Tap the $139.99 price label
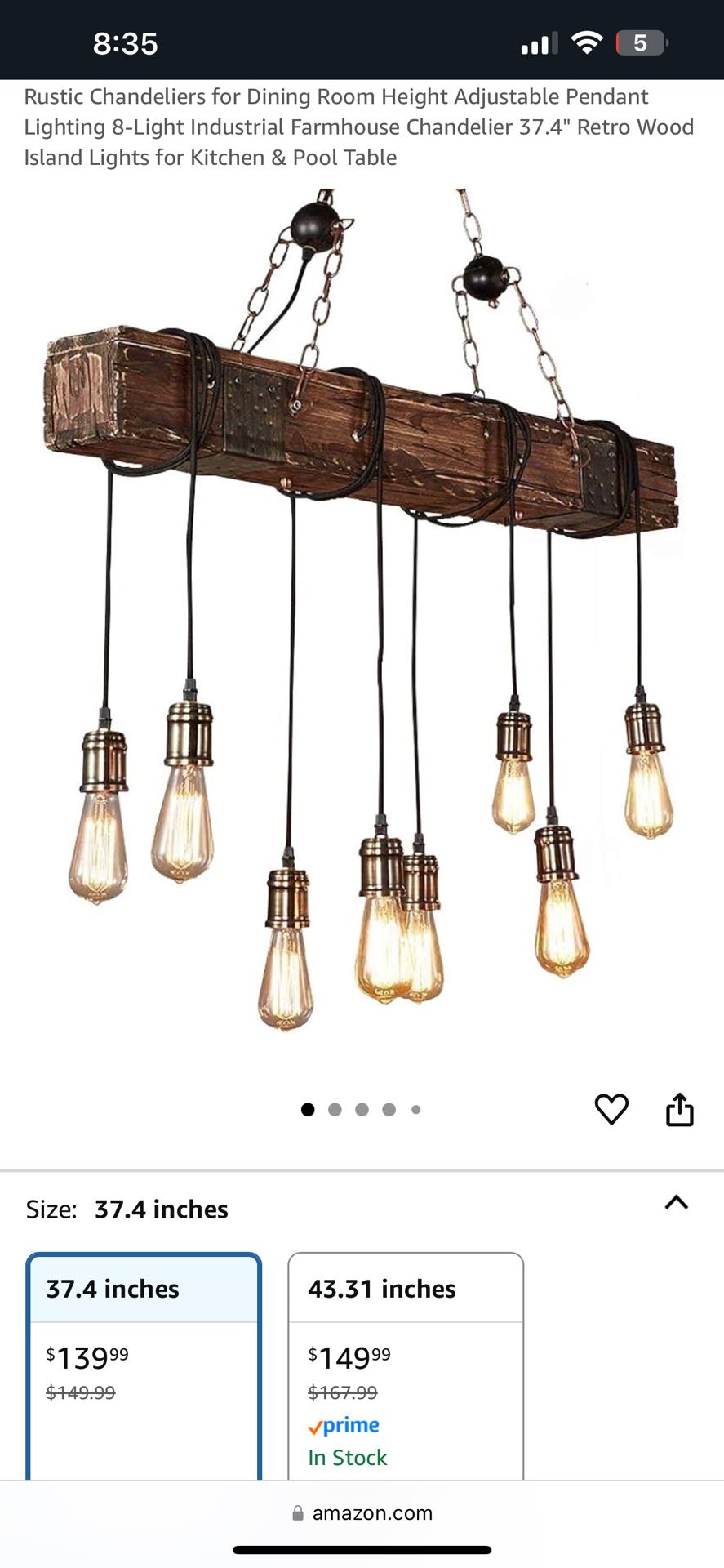 (90, 1355)
